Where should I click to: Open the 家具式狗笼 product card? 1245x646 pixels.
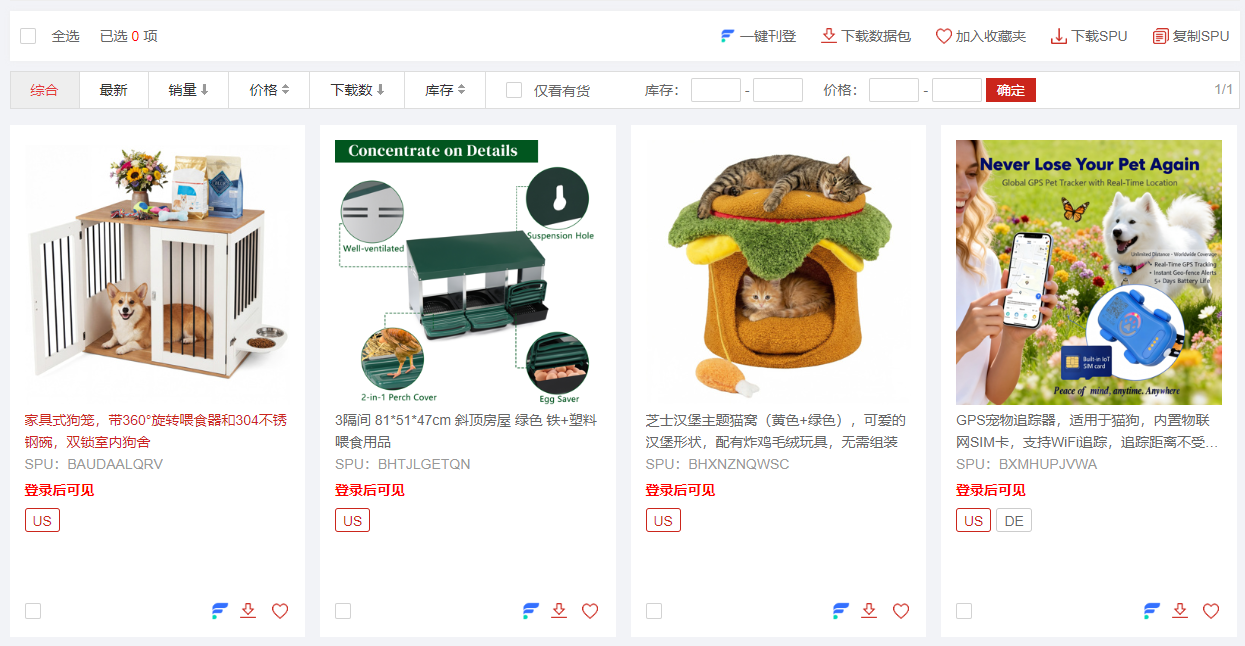click(157, 265)
